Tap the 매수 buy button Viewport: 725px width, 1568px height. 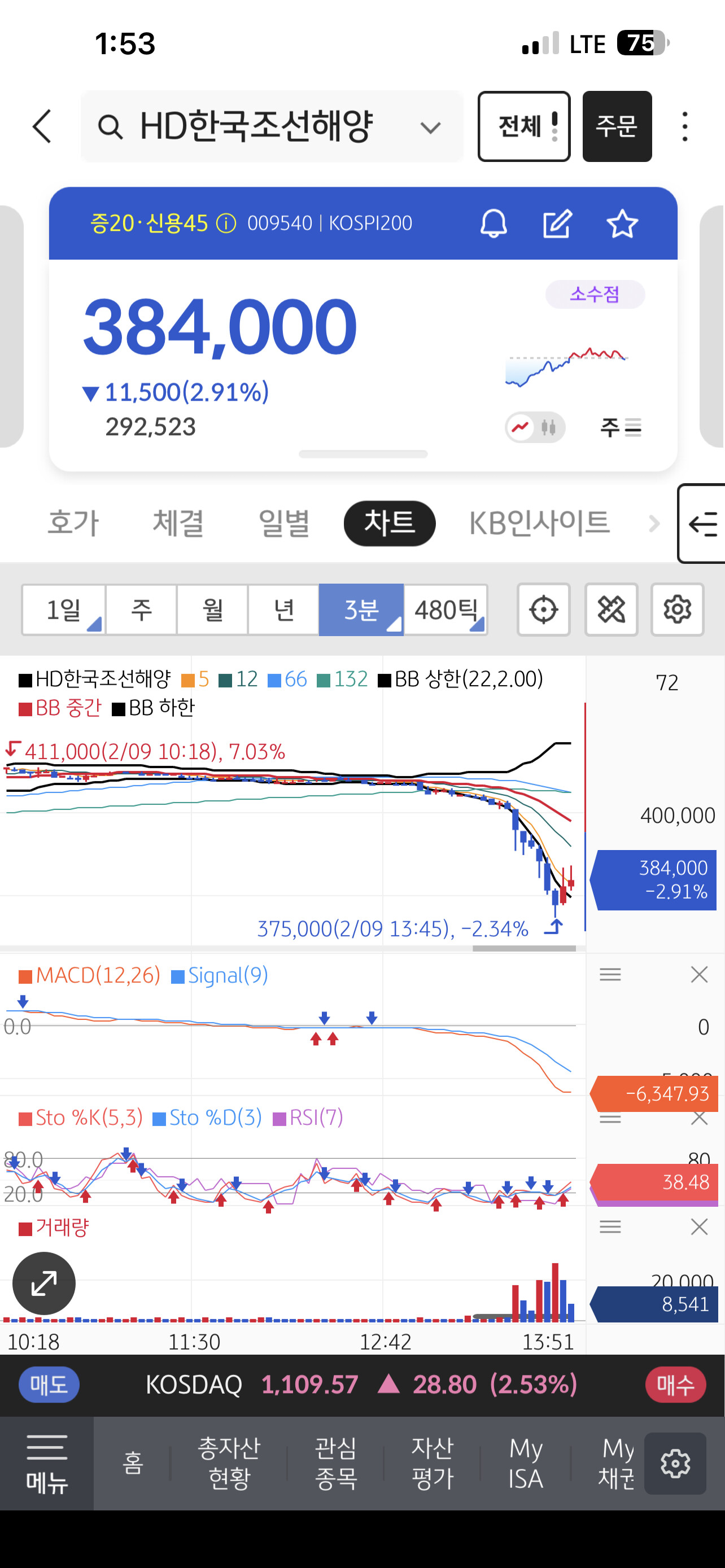(675, 1385)
